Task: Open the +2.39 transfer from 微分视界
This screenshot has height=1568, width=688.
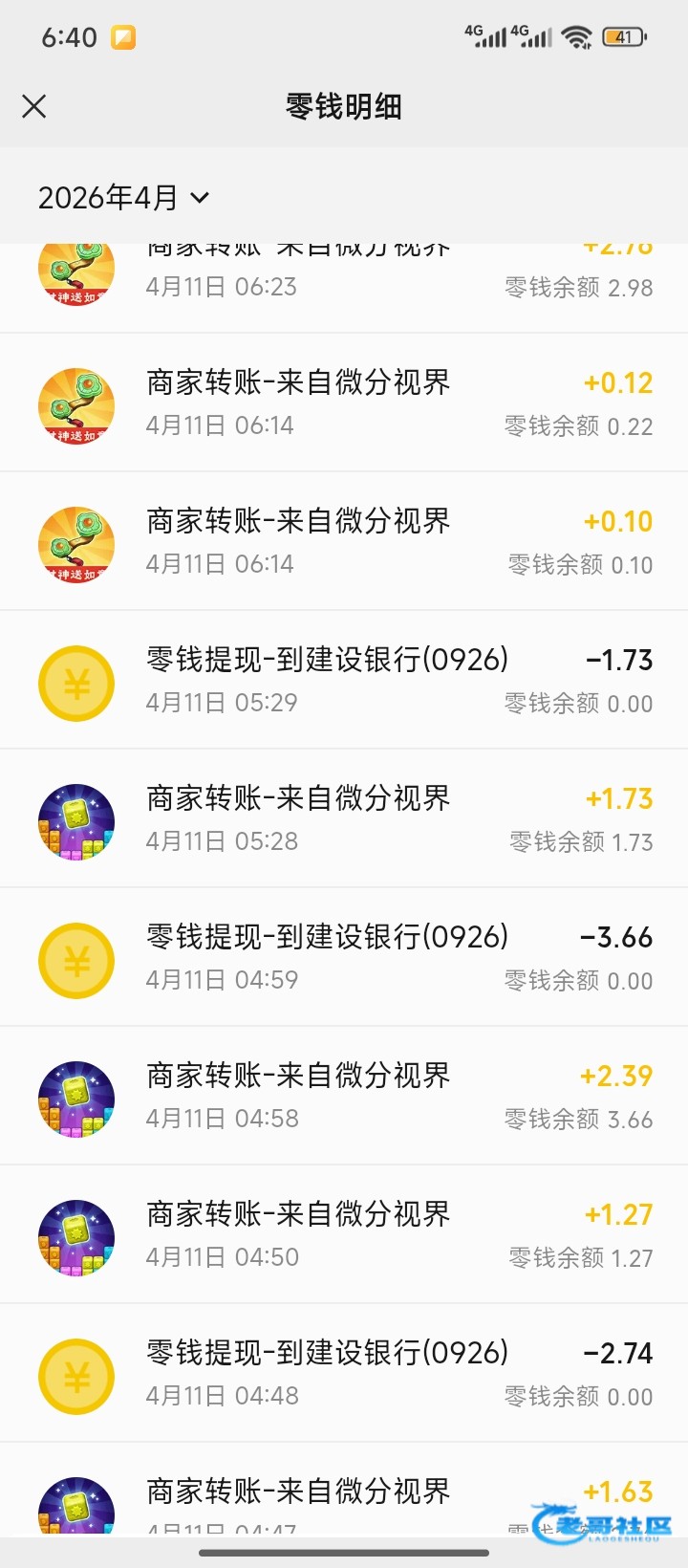Action: click(x=344, y=1096)
